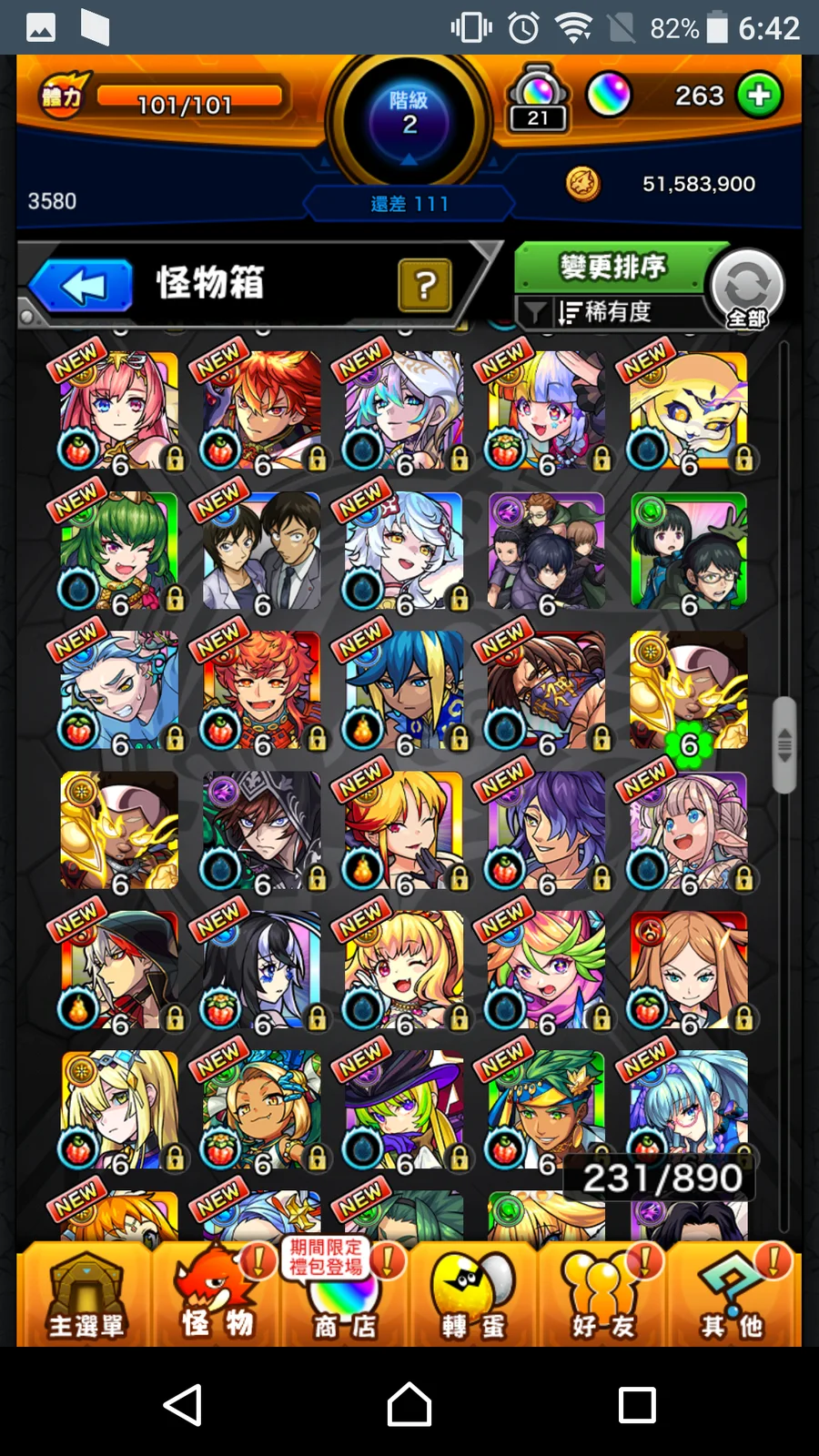Select the purple-haired man monster tile

[546, 831]
